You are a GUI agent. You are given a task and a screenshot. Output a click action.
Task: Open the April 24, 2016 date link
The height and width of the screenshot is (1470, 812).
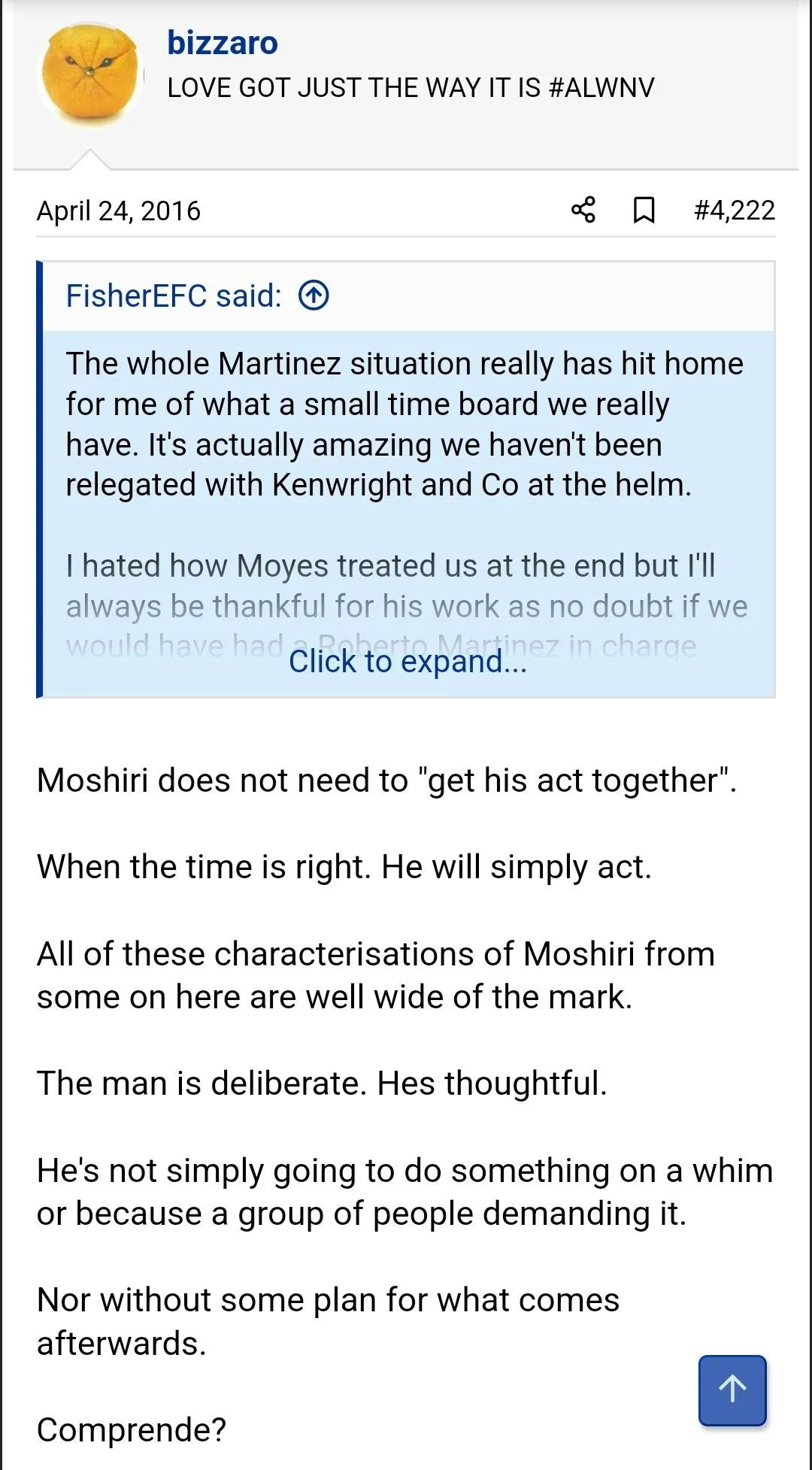click(119, 211)
